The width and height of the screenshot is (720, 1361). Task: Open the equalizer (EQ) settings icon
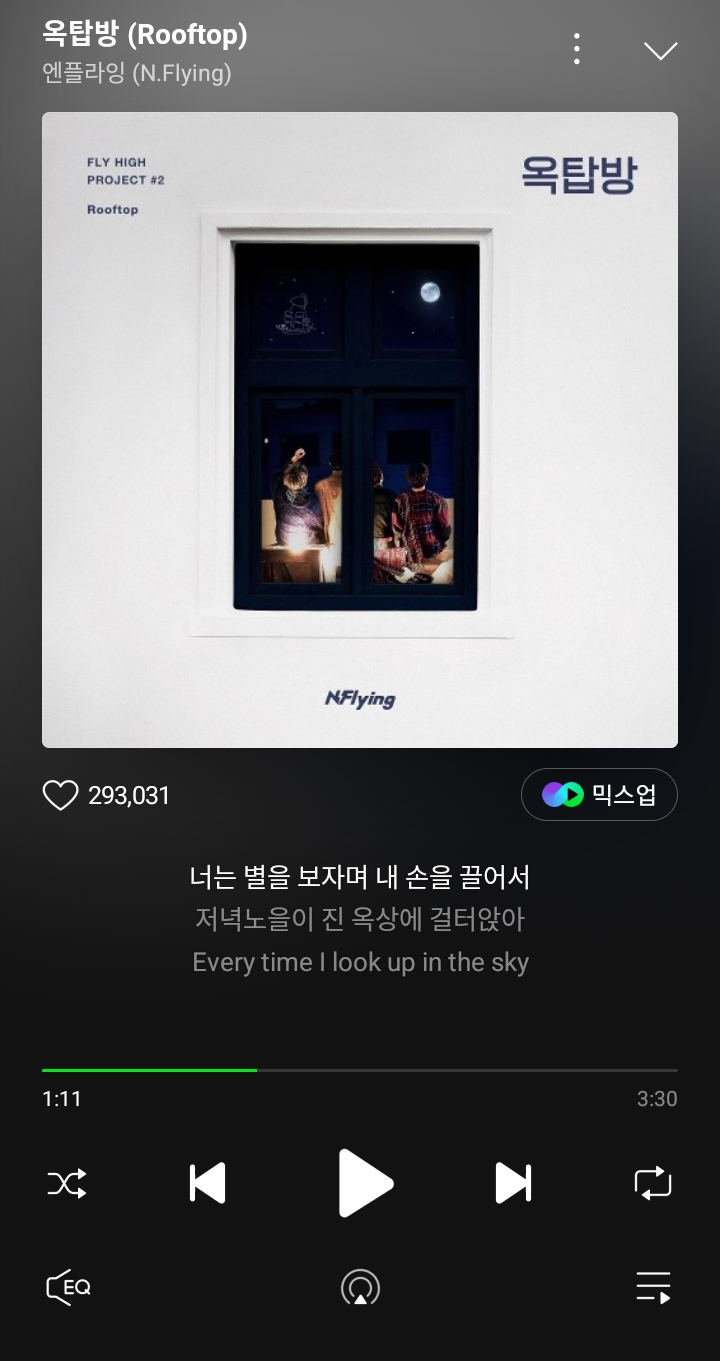coord(68,1289)
